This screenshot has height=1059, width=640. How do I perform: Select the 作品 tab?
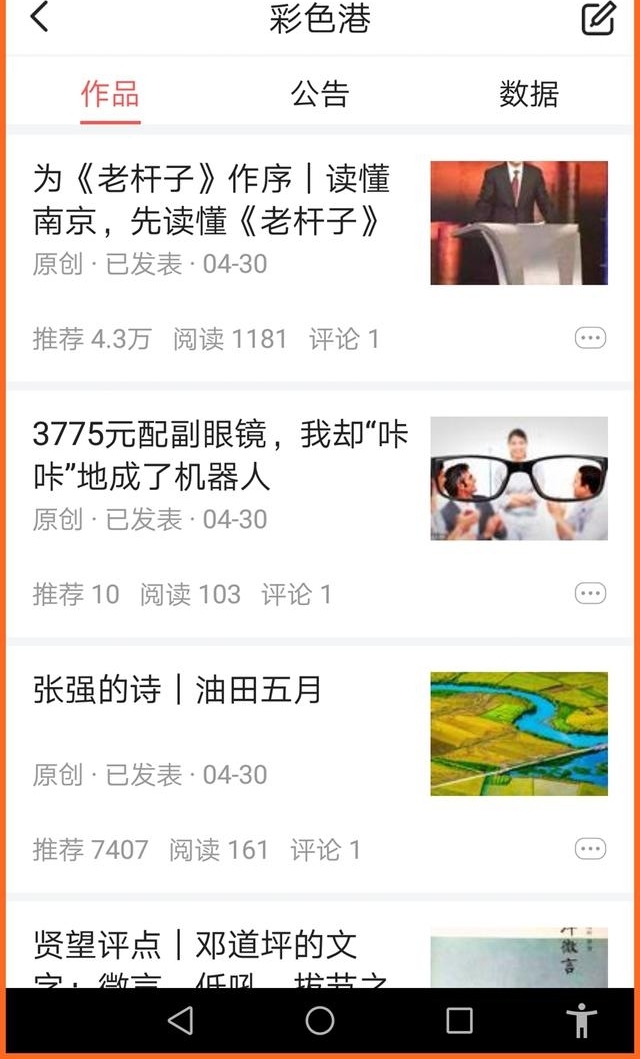pyautogui.click(x=110, y=93)
